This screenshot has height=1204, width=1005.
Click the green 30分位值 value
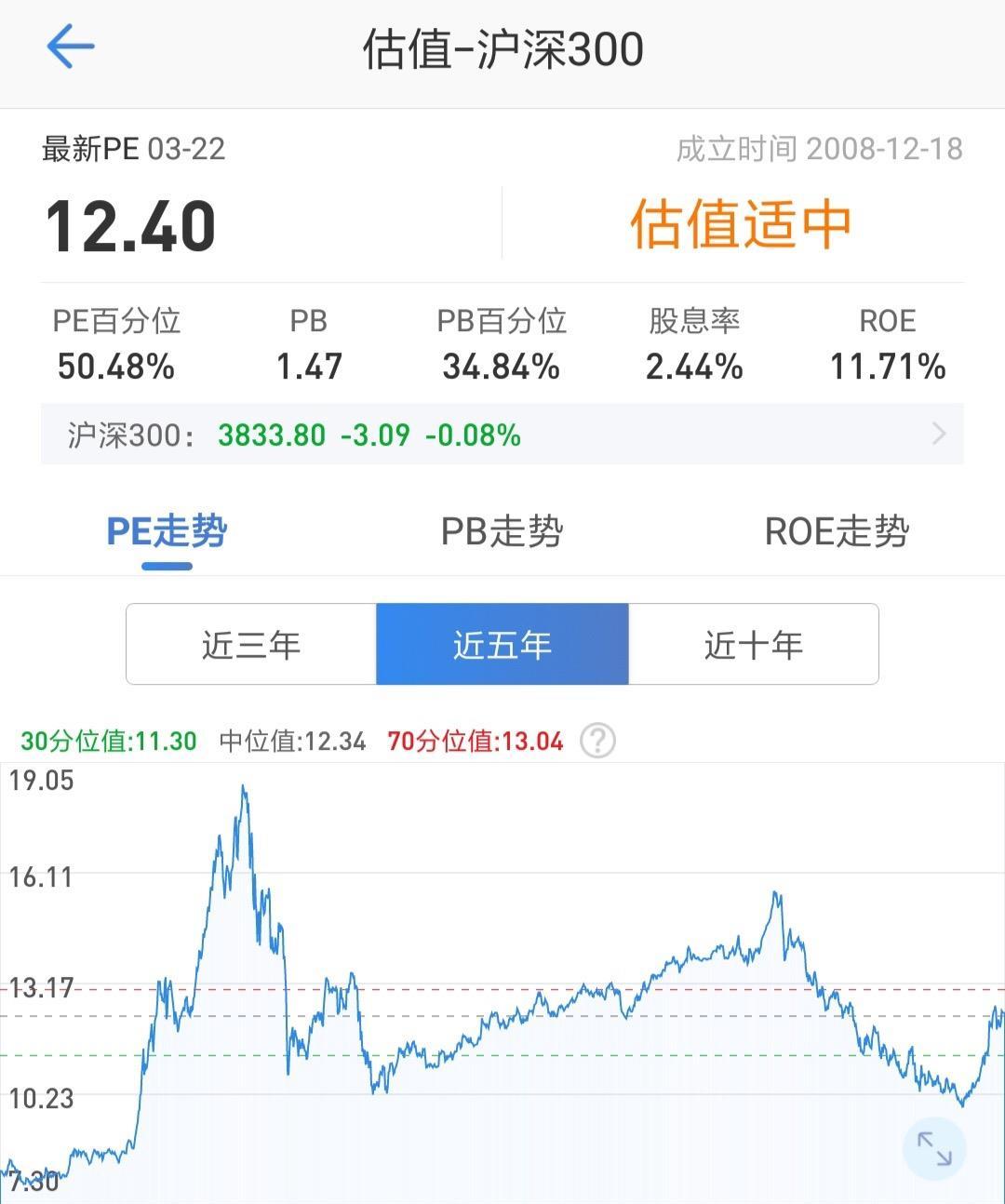tap(105, 741)
